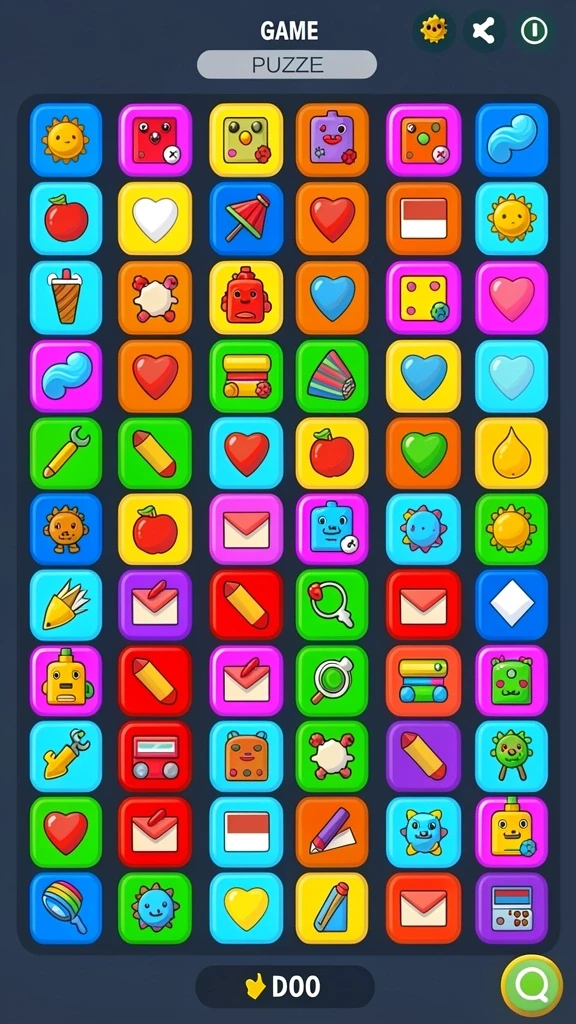
Task: Select the red umbrella tile
Action: (246, 219)
